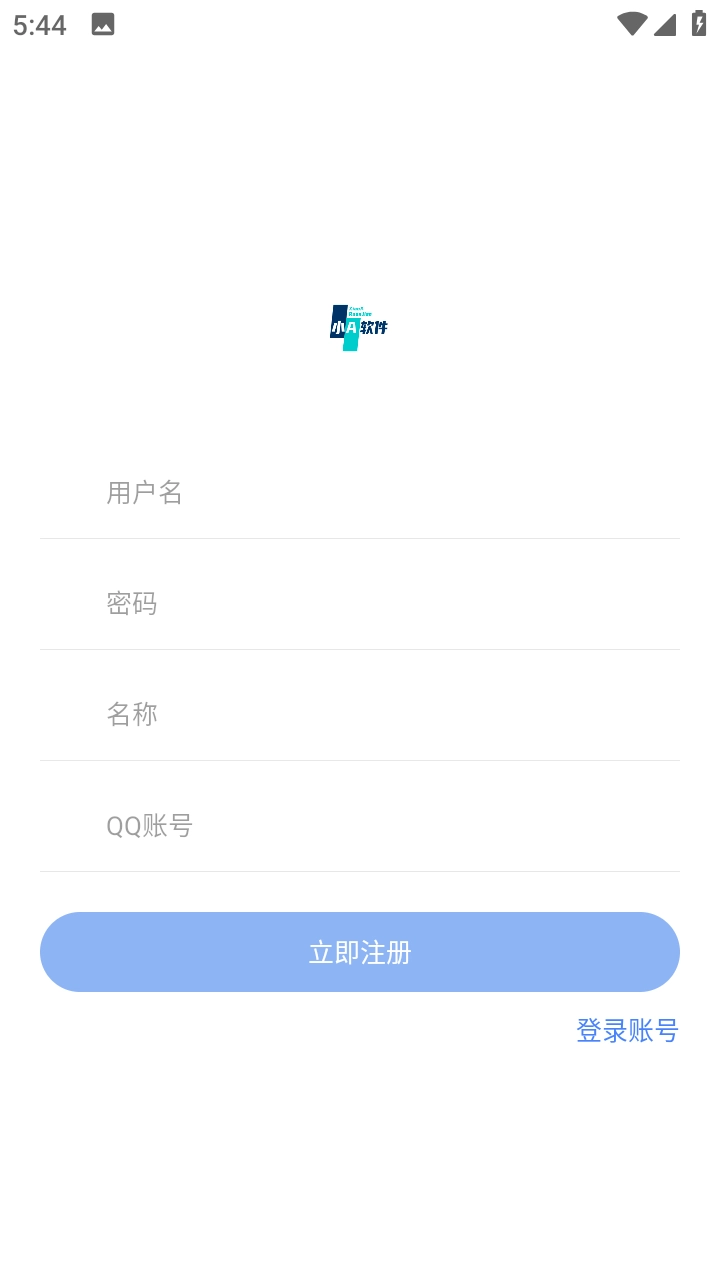Enter the QQ账号 input field
This screenshot has width=720, height=1280.
[x=360, y=826]
